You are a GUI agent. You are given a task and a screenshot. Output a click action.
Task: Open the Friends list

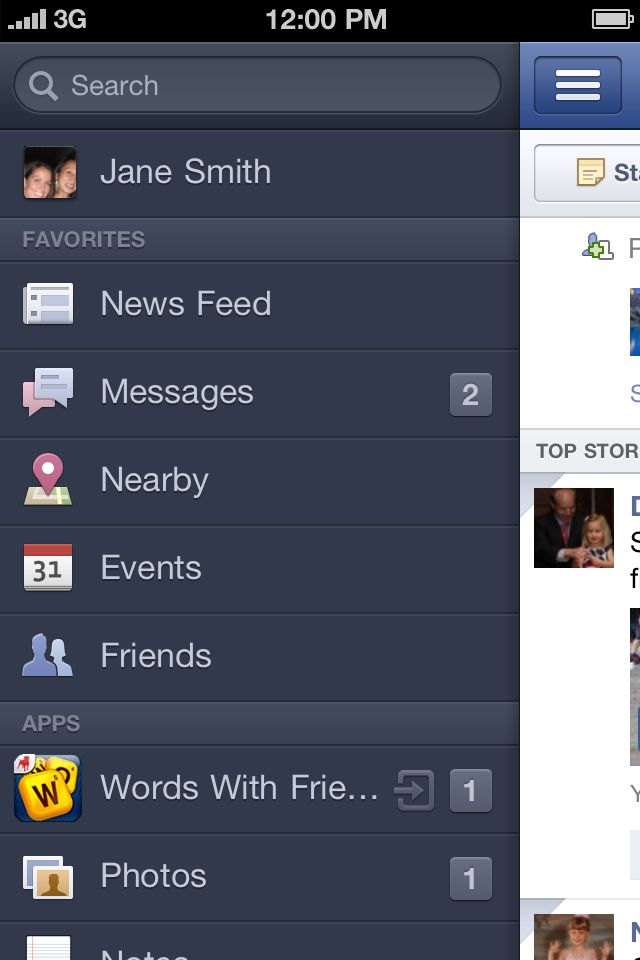pyautogui.click(x=156, y=656)
